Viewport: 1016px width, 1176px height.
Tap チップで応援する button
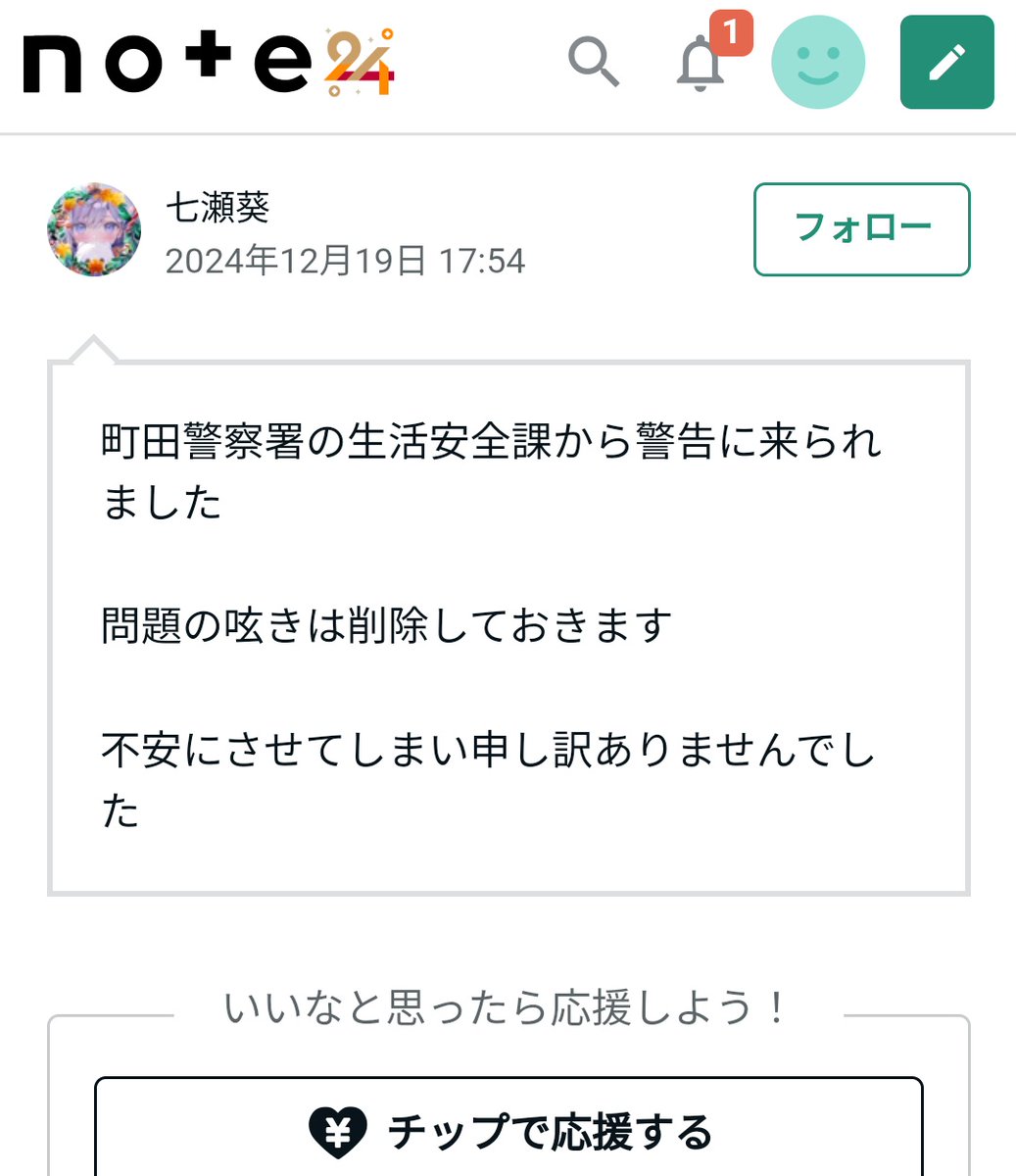click(x=508, y=1131)
